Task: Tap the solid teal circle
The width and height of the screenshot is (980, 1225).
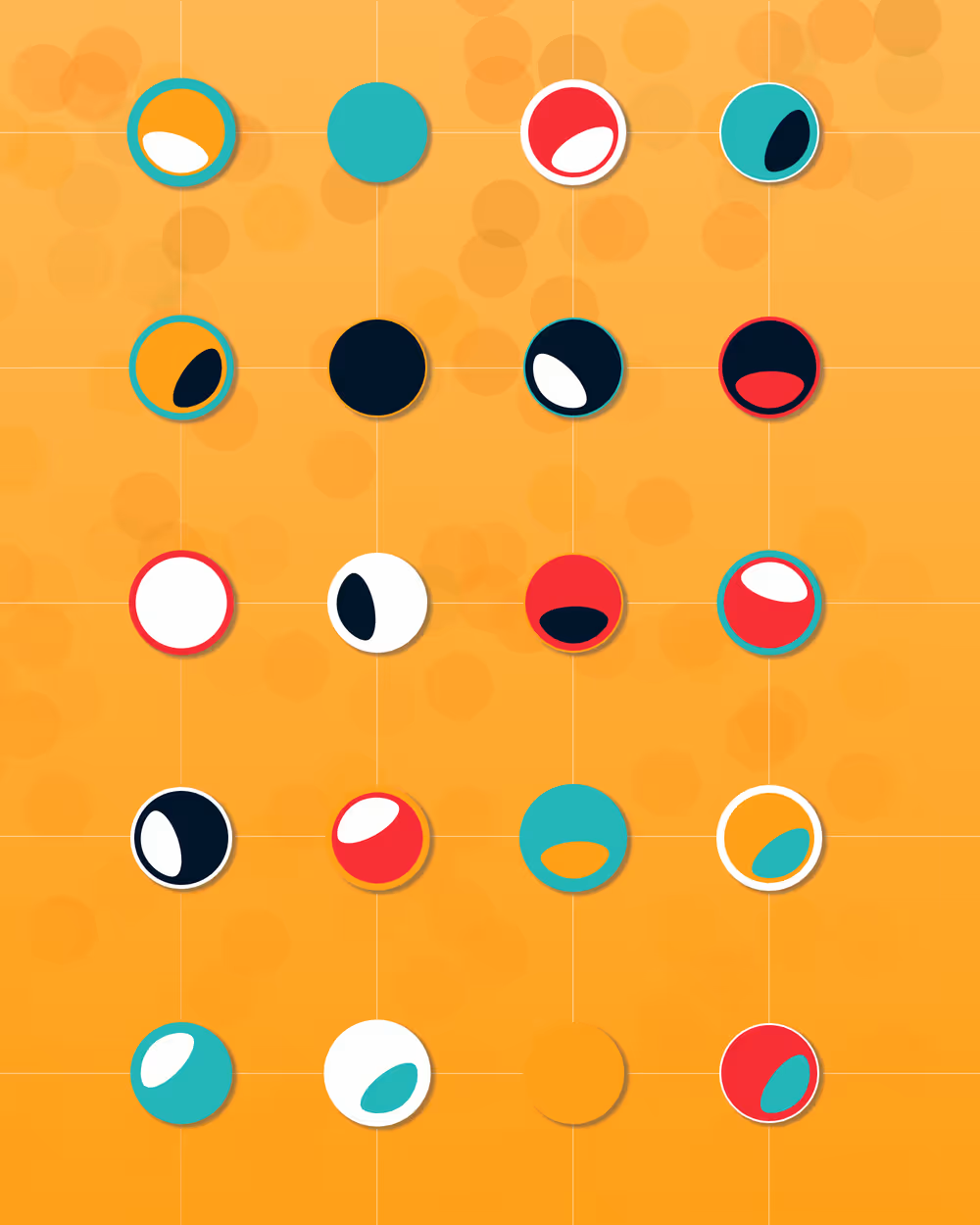Action: 377,132
